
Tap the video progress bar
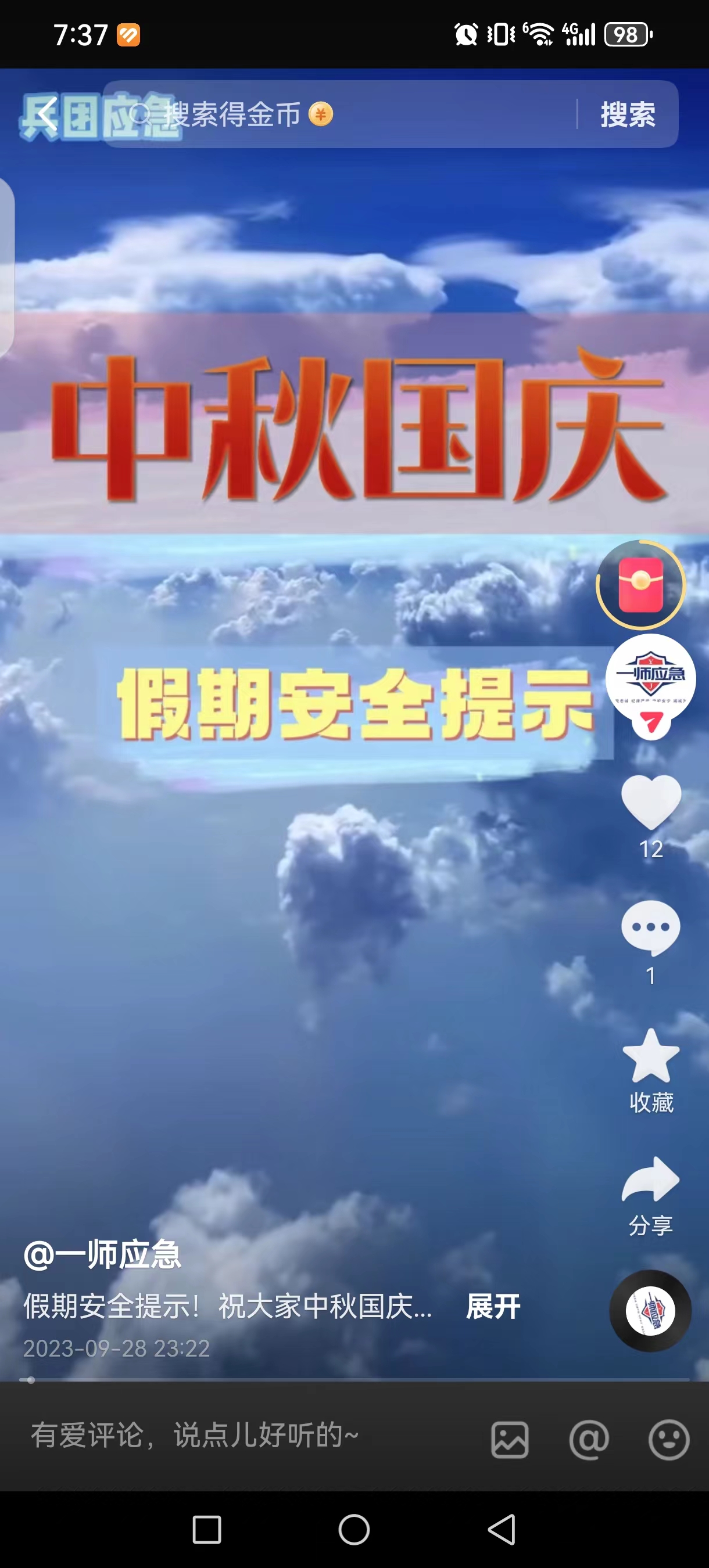point(353,1379)
